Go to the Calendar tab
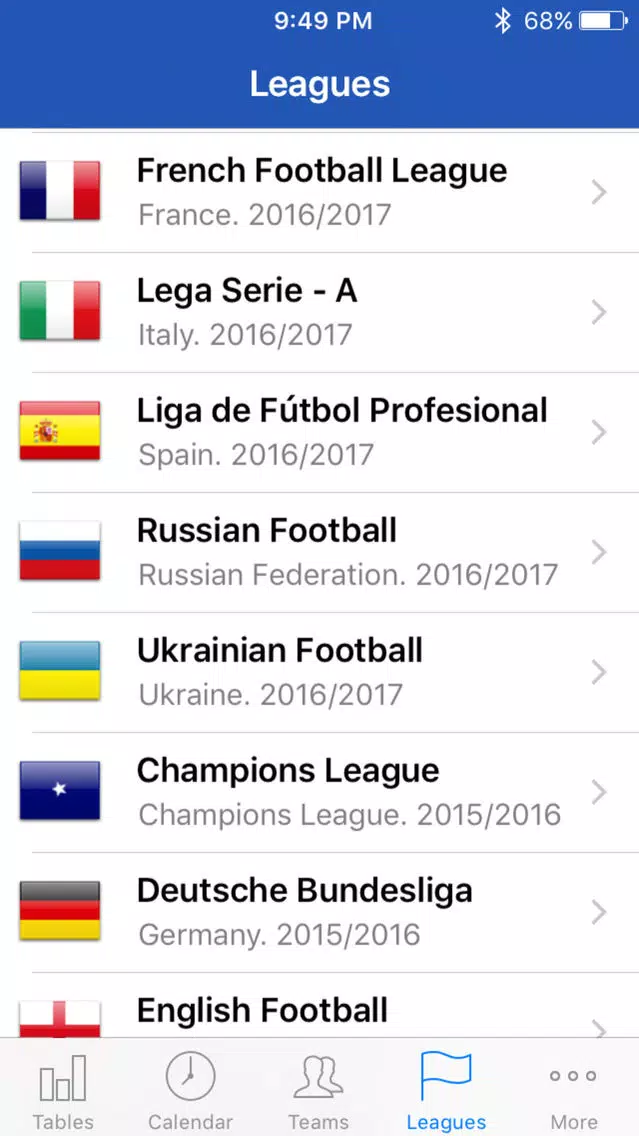 pos(191,1088)
